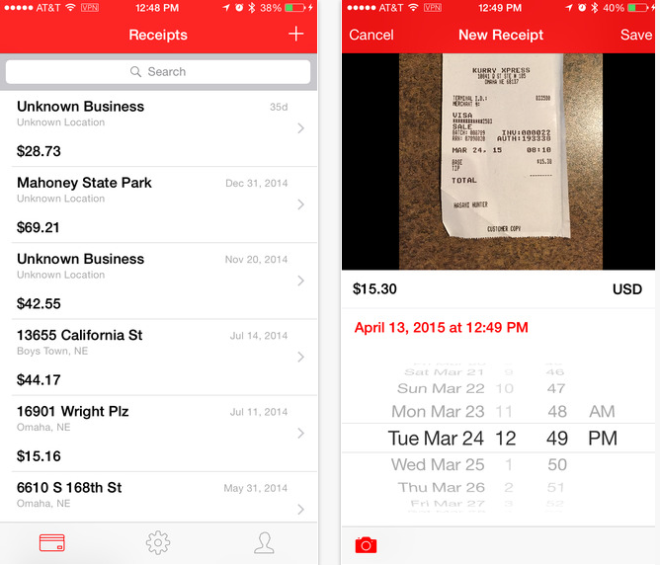Open the $42.55 Unknown Business receipt
This screenshot has width=660, height=565.
(x=158, y=281)
